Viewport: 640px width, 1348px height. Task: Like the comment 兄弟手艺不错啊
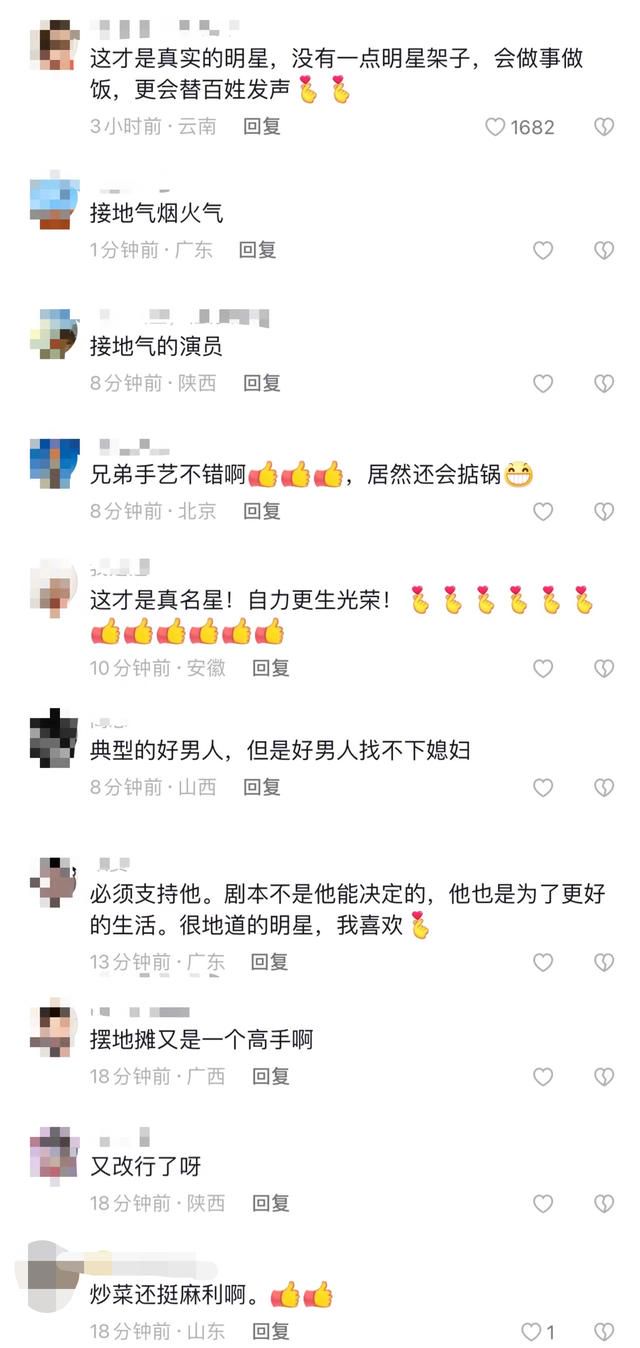543,511
